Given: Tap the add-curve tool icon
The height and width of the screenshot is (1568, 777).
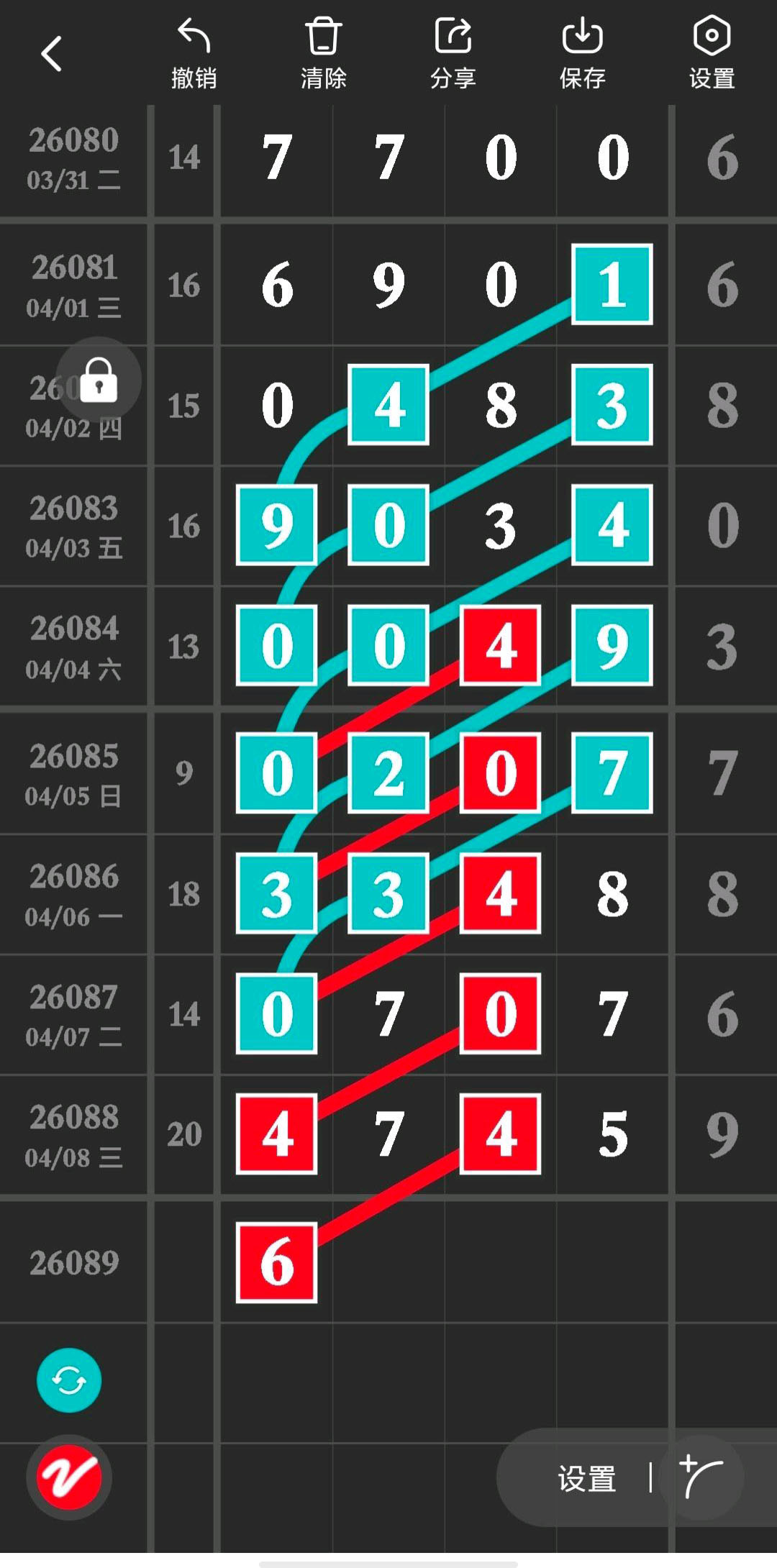Looking at the screenshot, I should (701, 1477).
